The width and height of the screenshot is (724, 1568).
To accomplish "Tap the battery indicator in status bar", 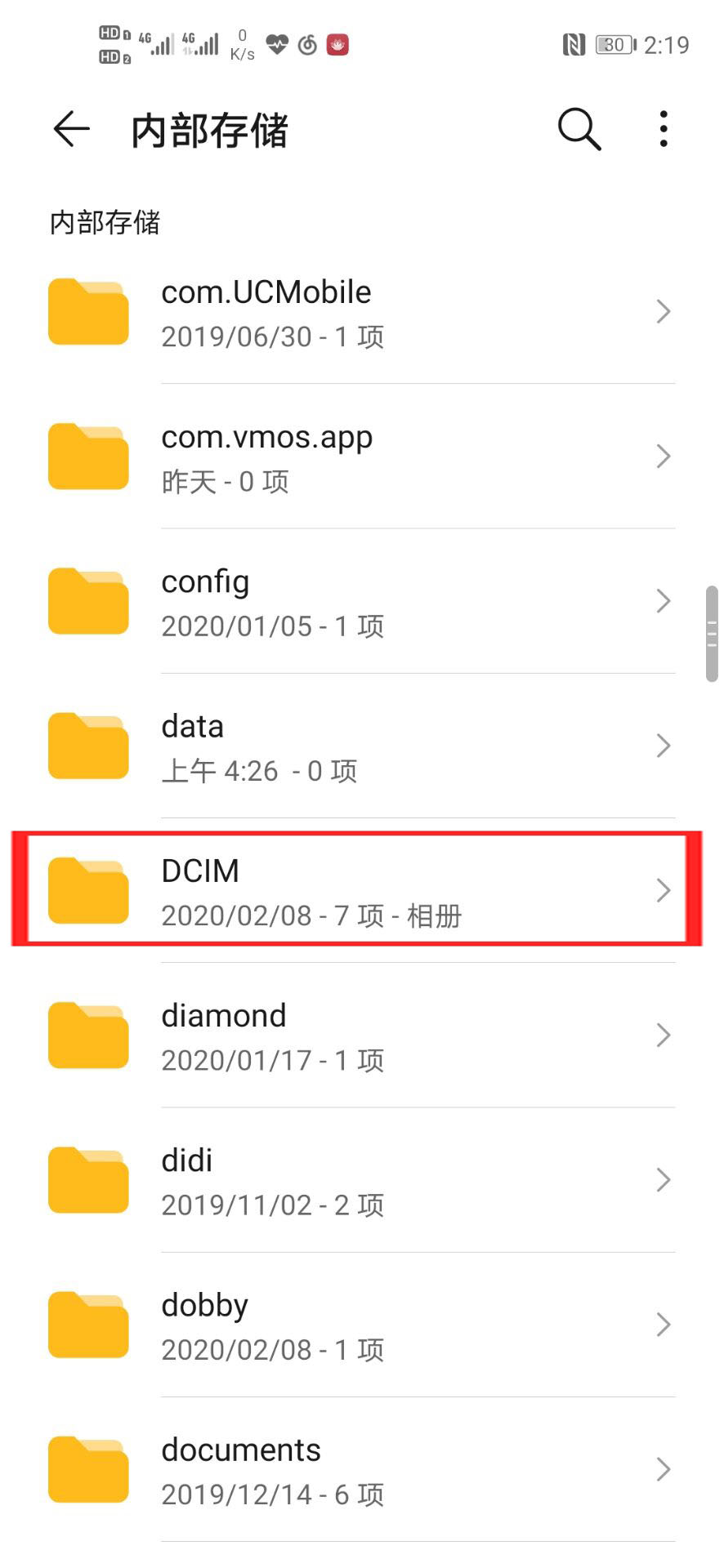I will 614,45.
